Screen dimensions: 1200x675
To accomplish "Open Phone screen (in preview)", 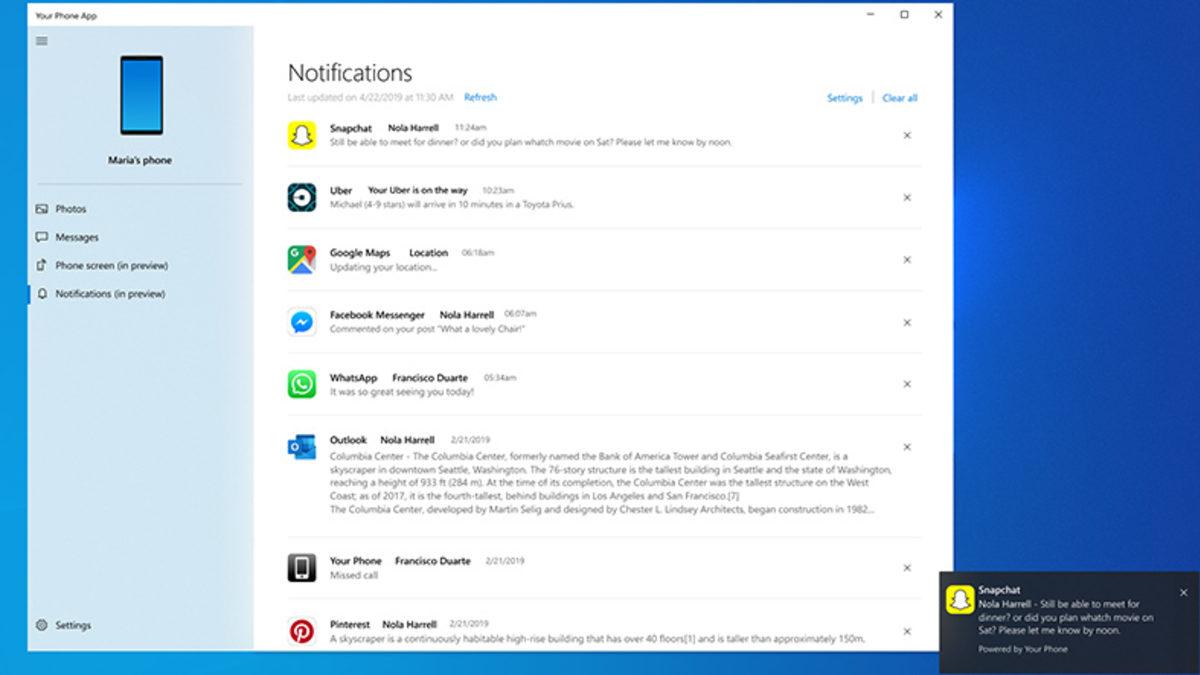I will point(110,266).
